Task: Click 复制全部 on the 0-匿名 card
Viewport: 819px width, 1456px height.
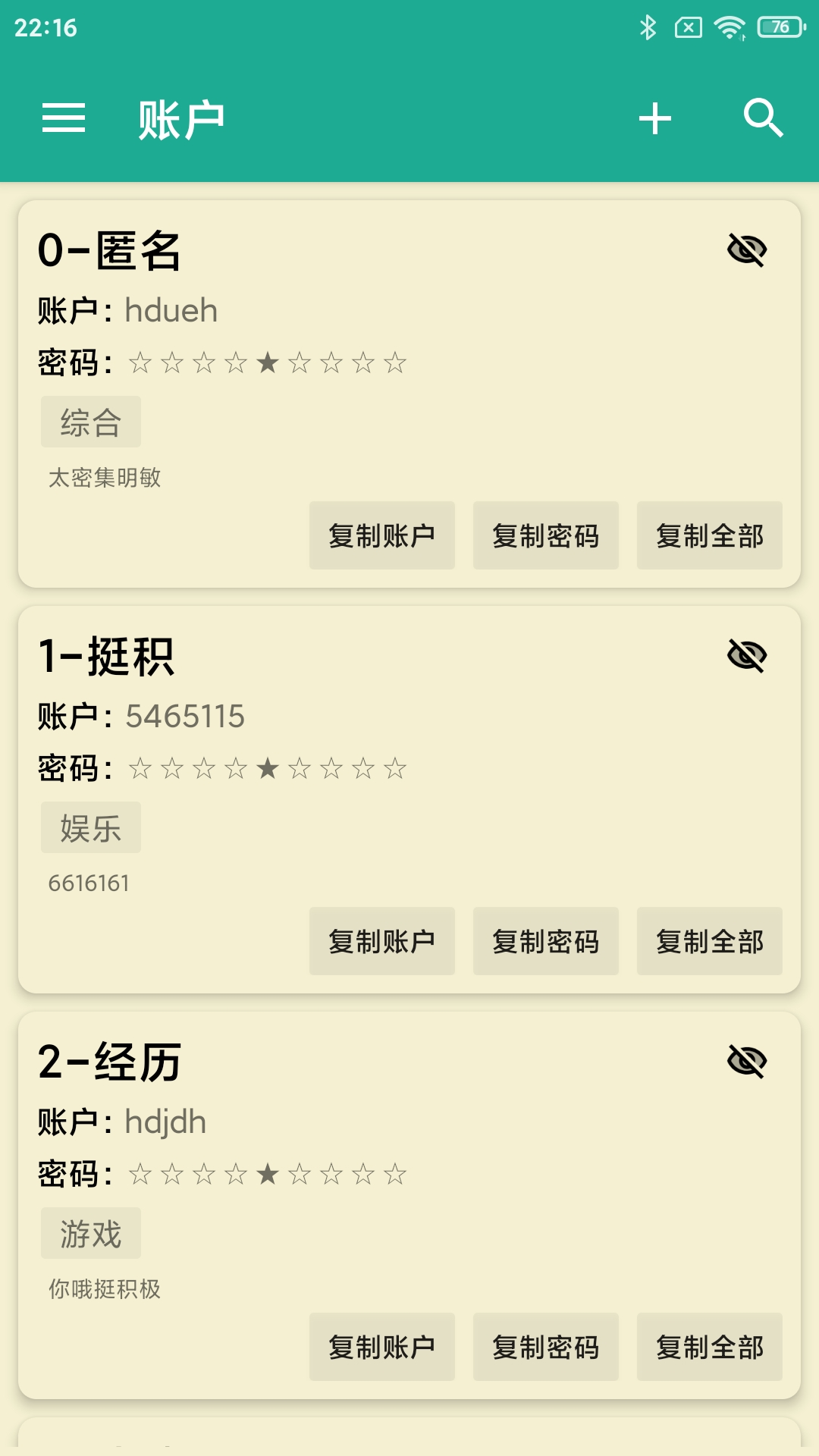Action: tap(709, 535)
